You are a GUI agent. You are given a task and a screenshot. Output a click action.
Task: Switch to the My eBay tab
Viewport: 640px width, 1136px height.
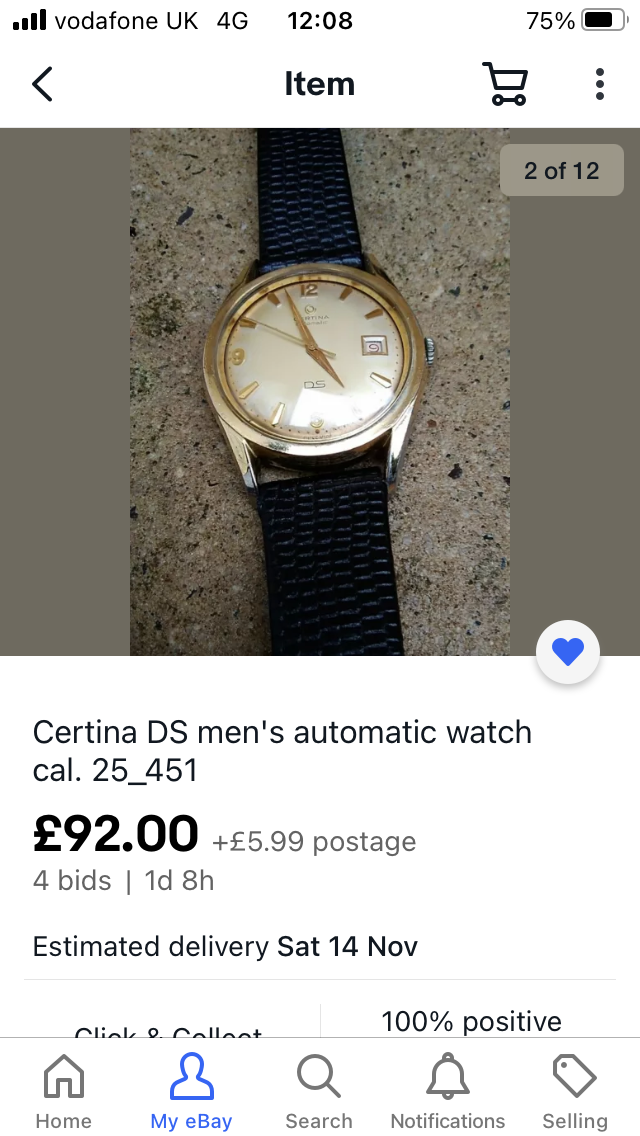pyautogui.click(x=191, y=1091)
